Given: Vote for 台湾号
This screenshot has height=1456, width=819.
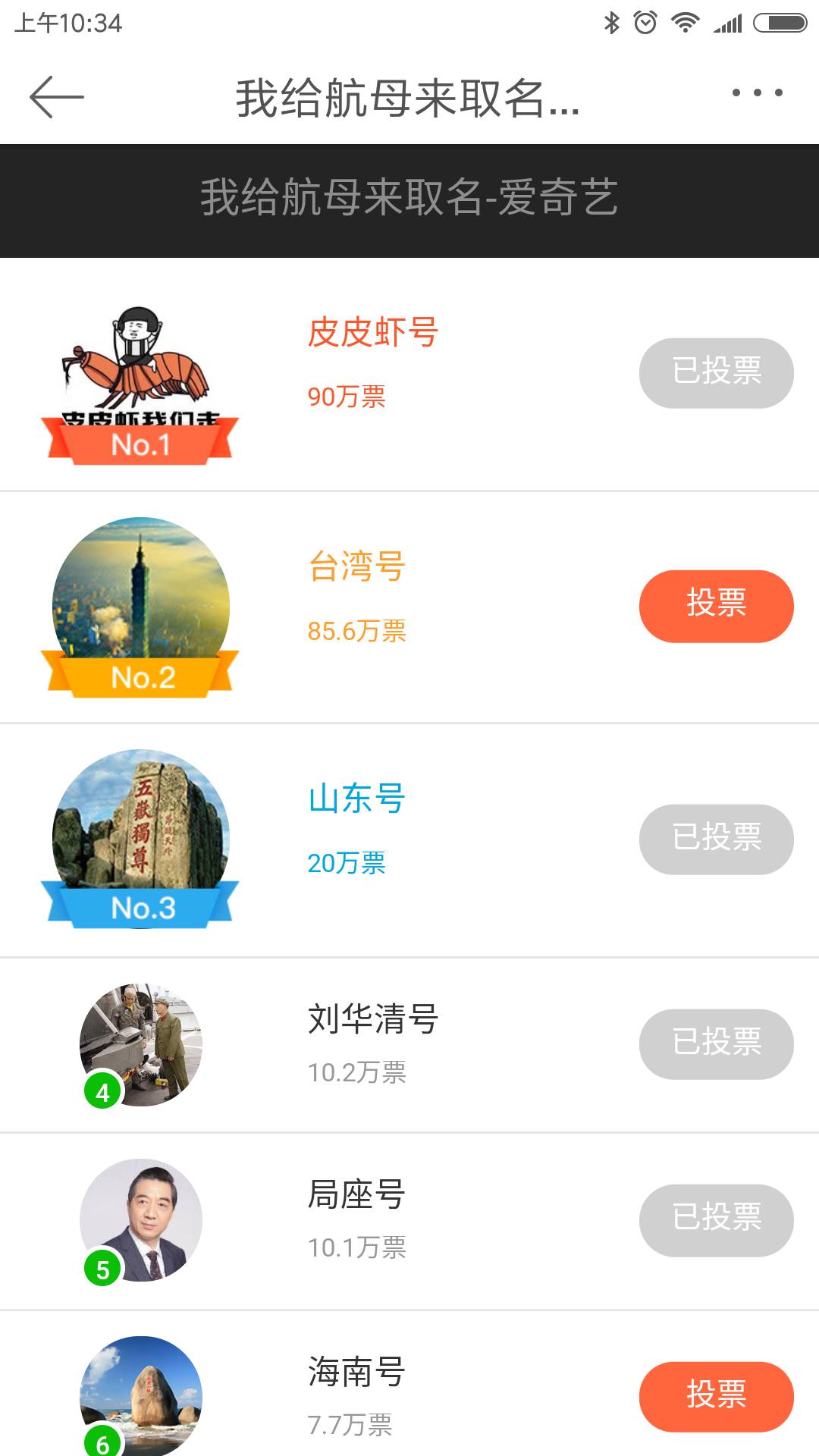Looking at the screenshot, I should pos(716,606).
